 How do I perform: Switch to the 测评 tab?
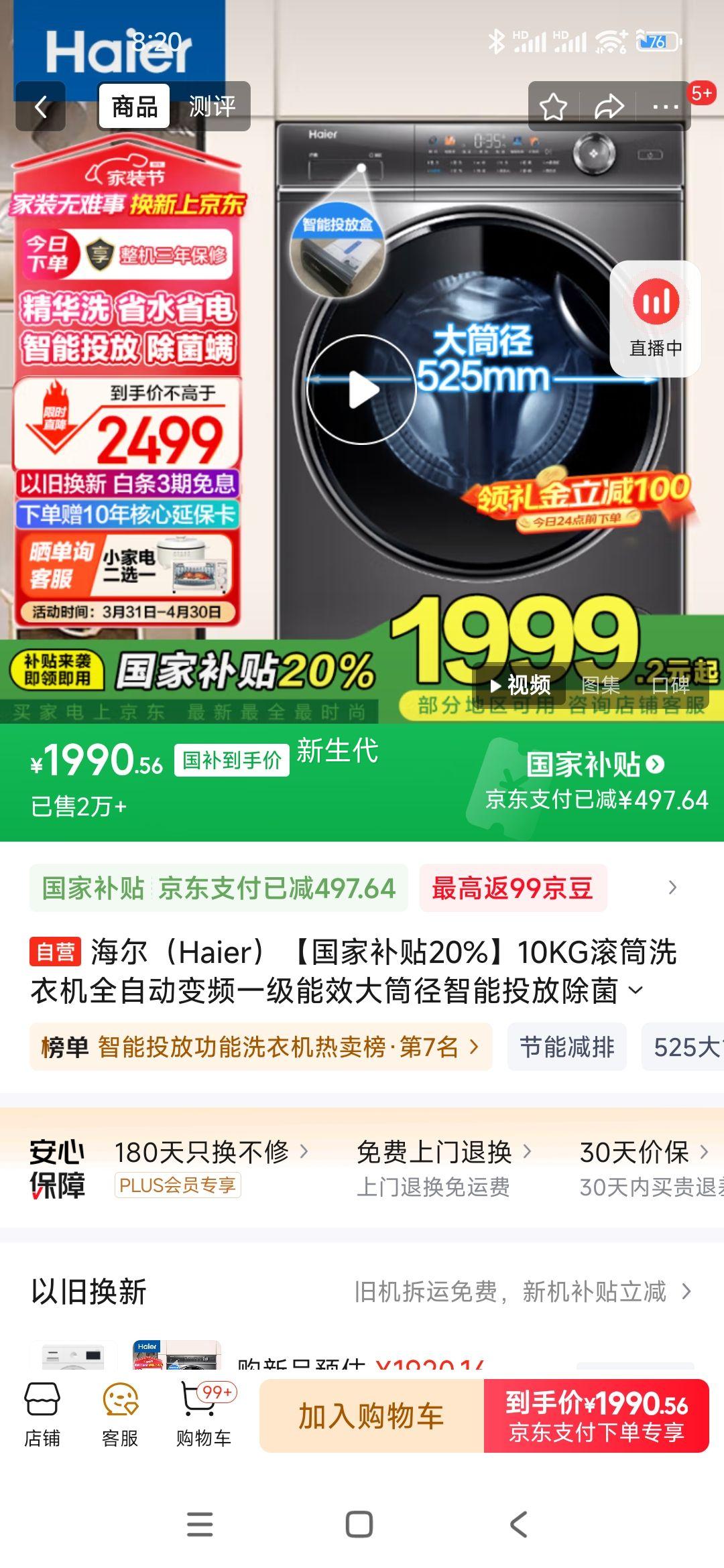[213, 105]
